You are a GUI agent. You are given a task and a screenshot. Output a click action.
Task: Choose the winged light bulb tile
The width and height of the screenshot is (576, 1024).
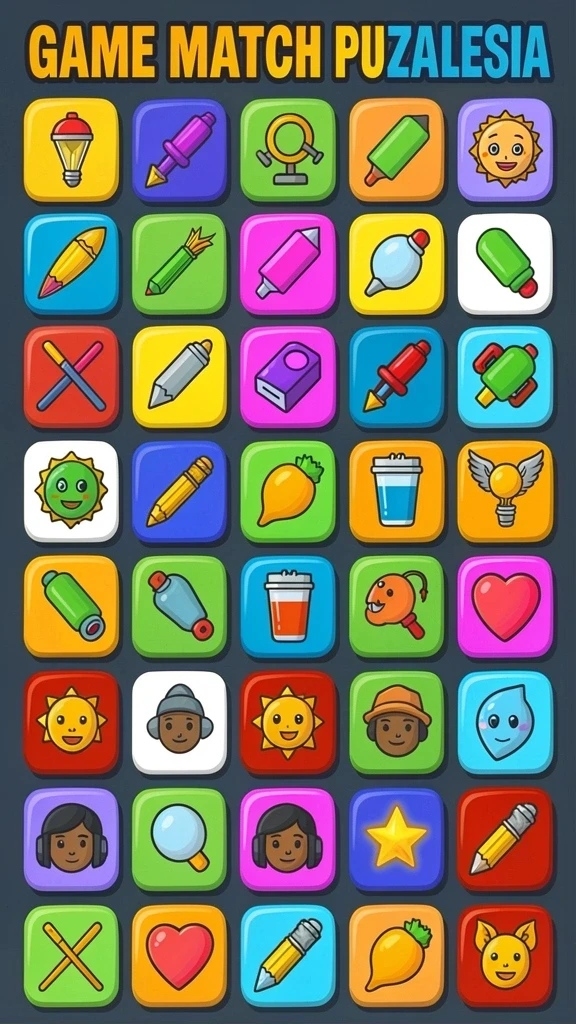pyautogui.click(x=505, y=491)
